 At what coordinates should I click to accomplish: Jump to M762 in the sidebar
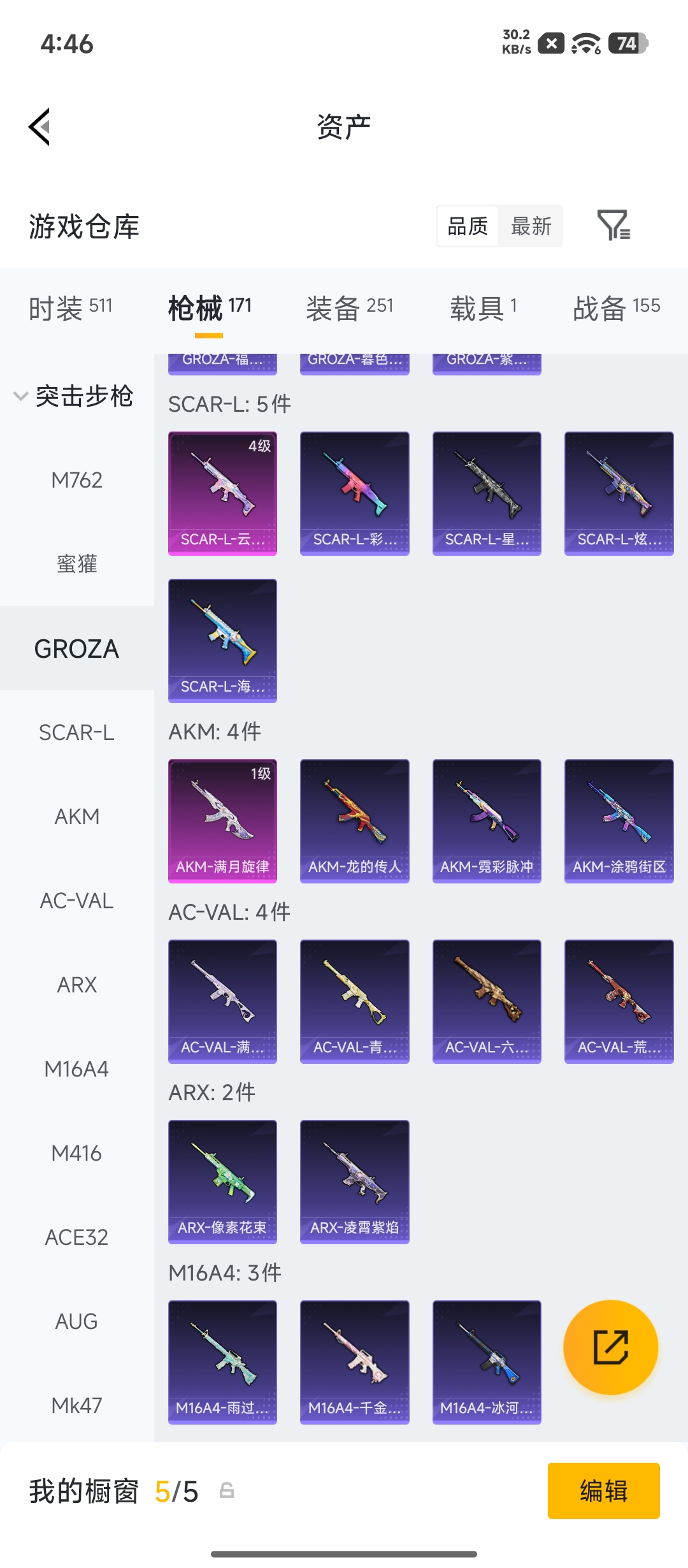click(x=76, y=480)
